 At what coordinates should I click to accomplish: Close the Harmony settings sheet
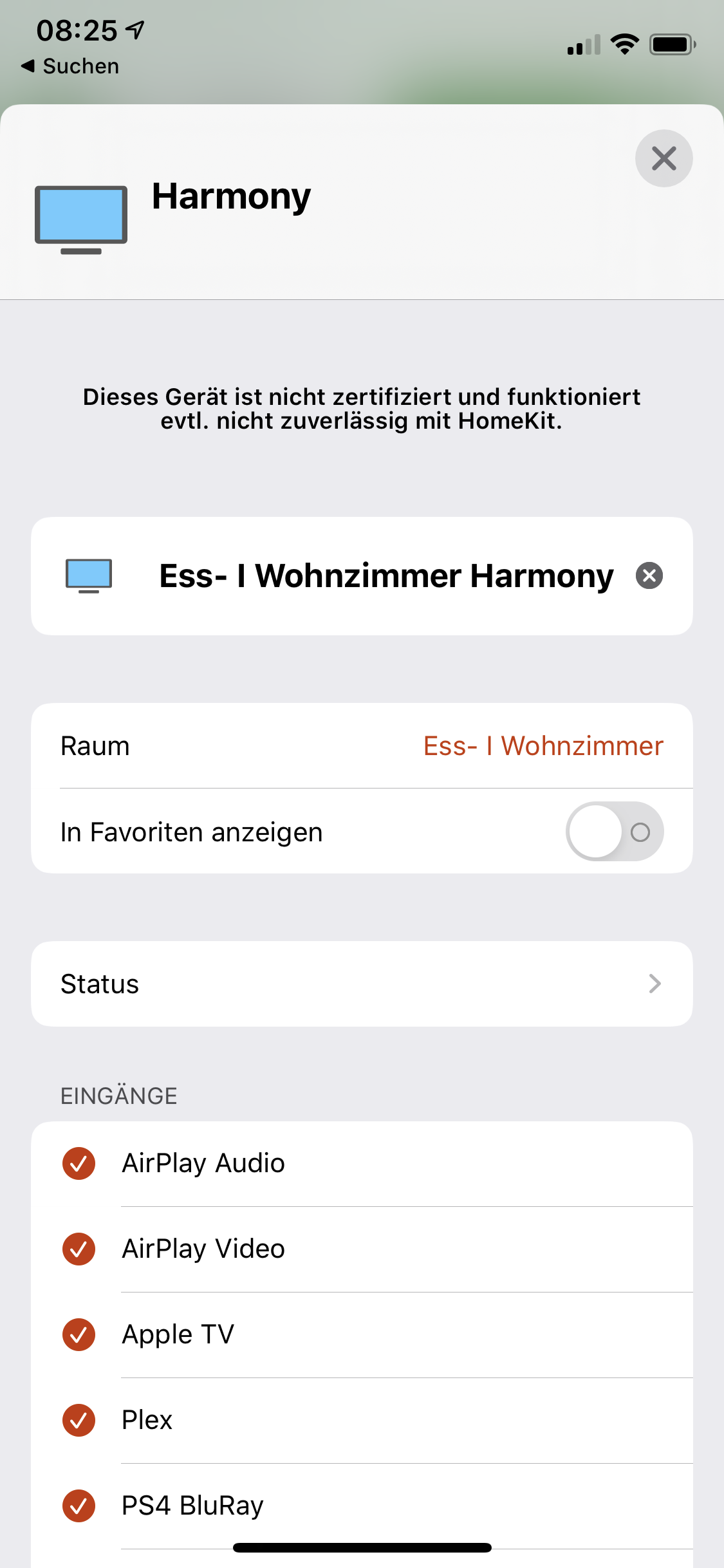(664, 158)
